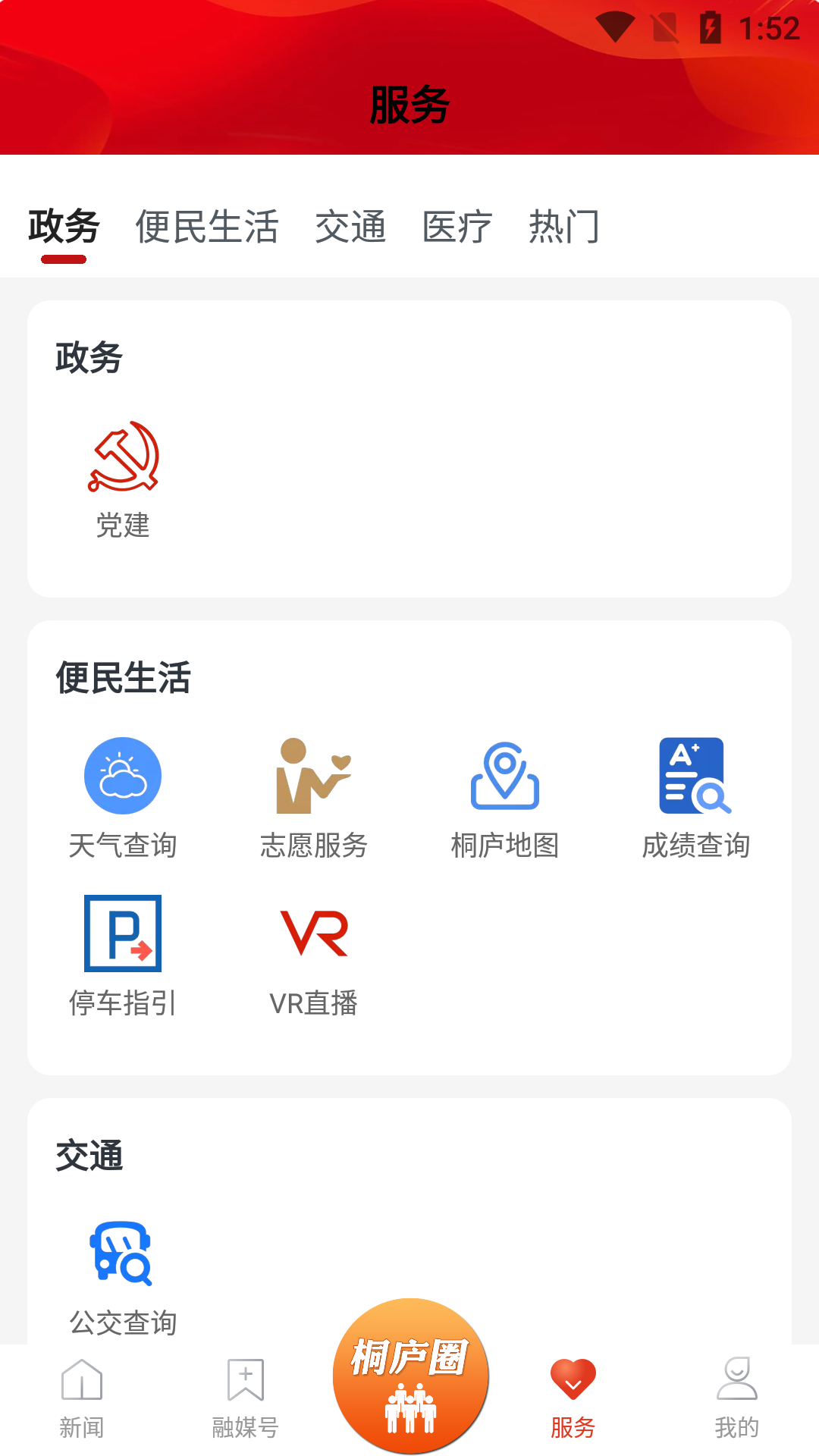
Task: Switch to the 便民生活 top tab
Action: point(207,227)
